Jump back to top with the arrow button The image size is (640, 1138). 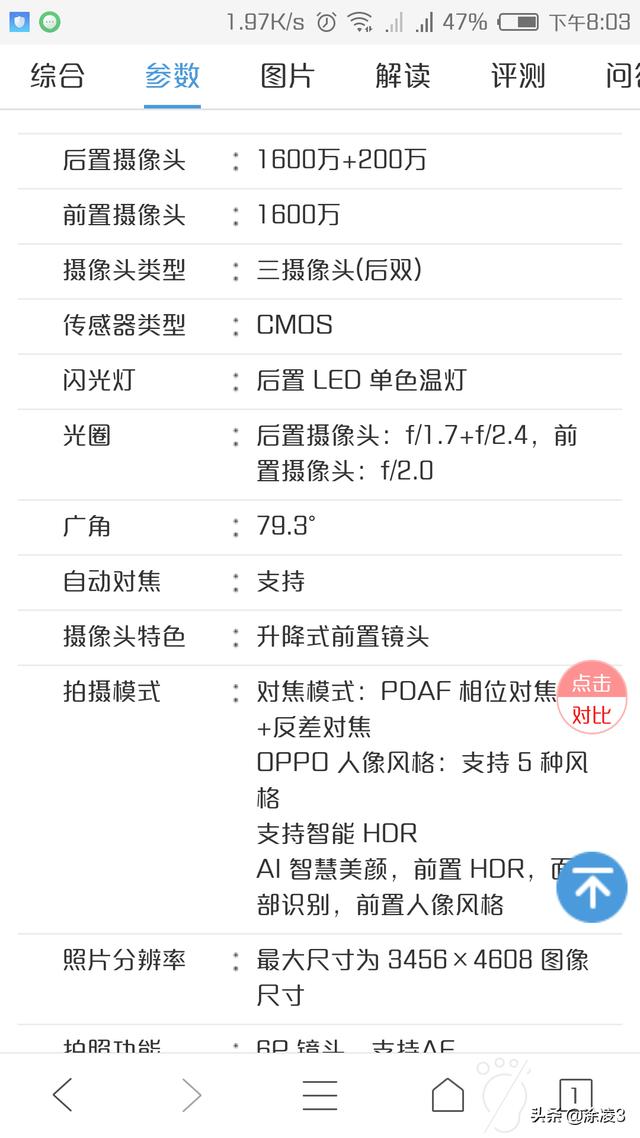coord(592,887)
